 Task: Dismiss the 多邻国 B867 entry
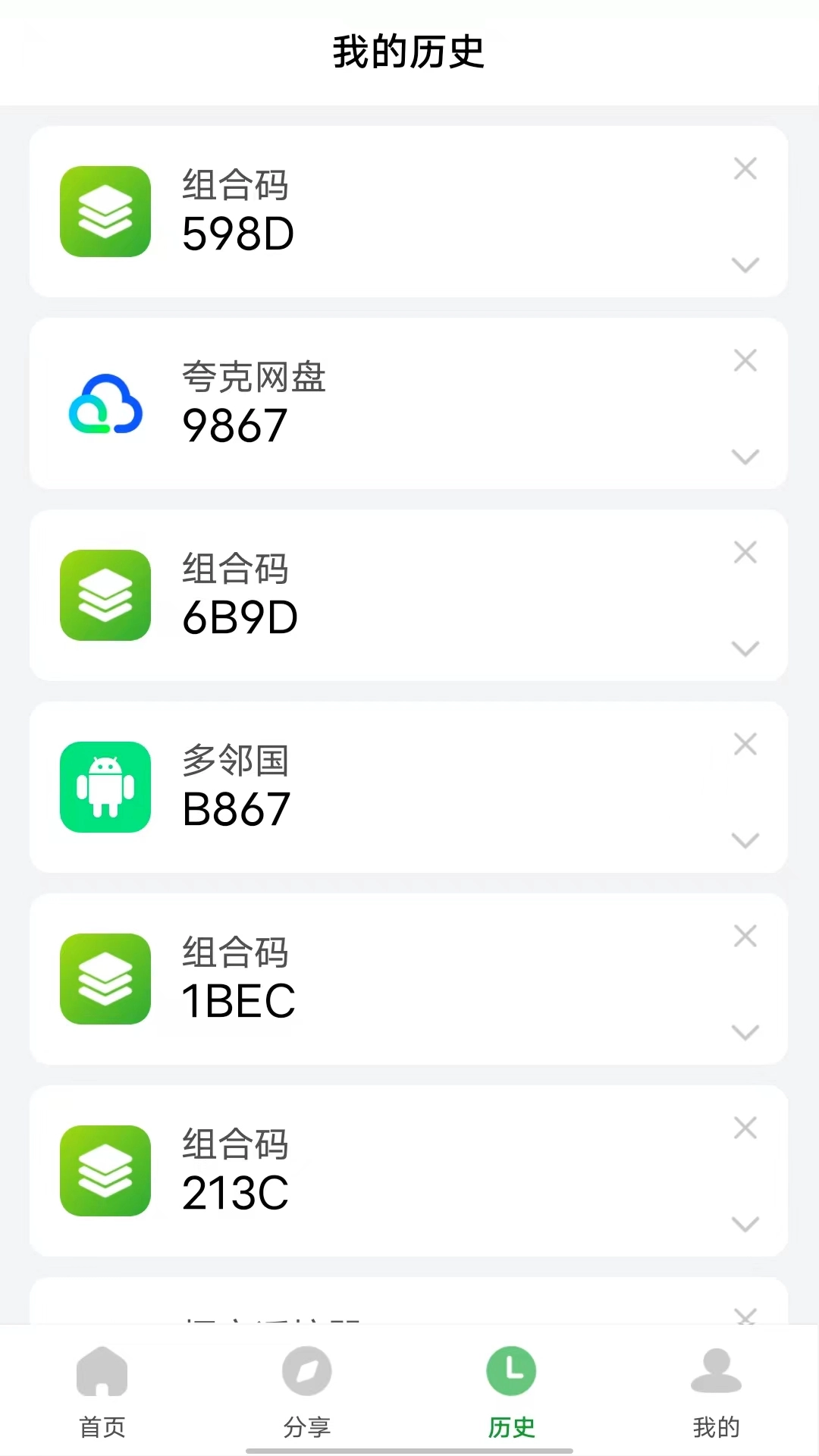[745, 745]
